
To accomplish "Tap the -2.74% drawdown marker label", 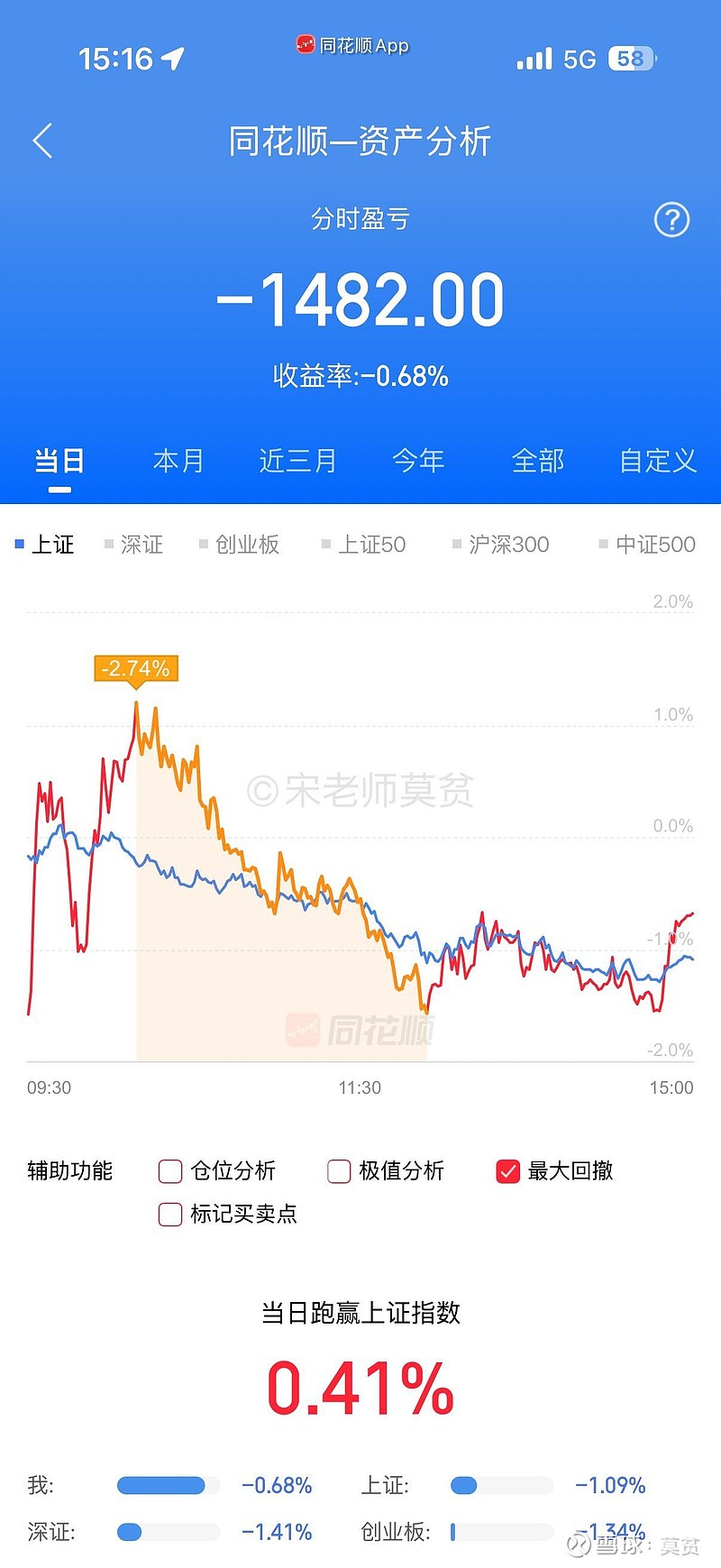I will click(x=137, y=668).
